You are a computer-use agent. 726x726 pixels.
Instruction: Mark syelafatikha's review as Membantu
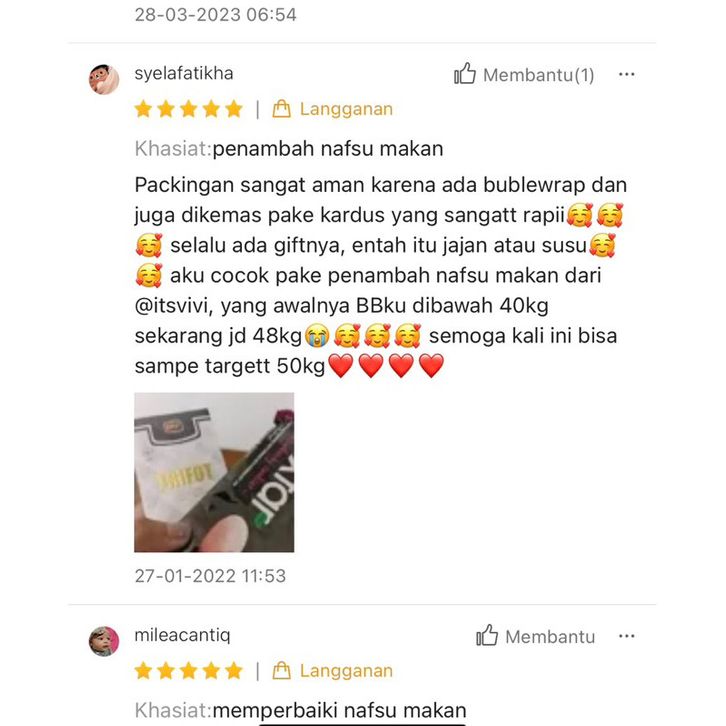(x=524, y=75)
